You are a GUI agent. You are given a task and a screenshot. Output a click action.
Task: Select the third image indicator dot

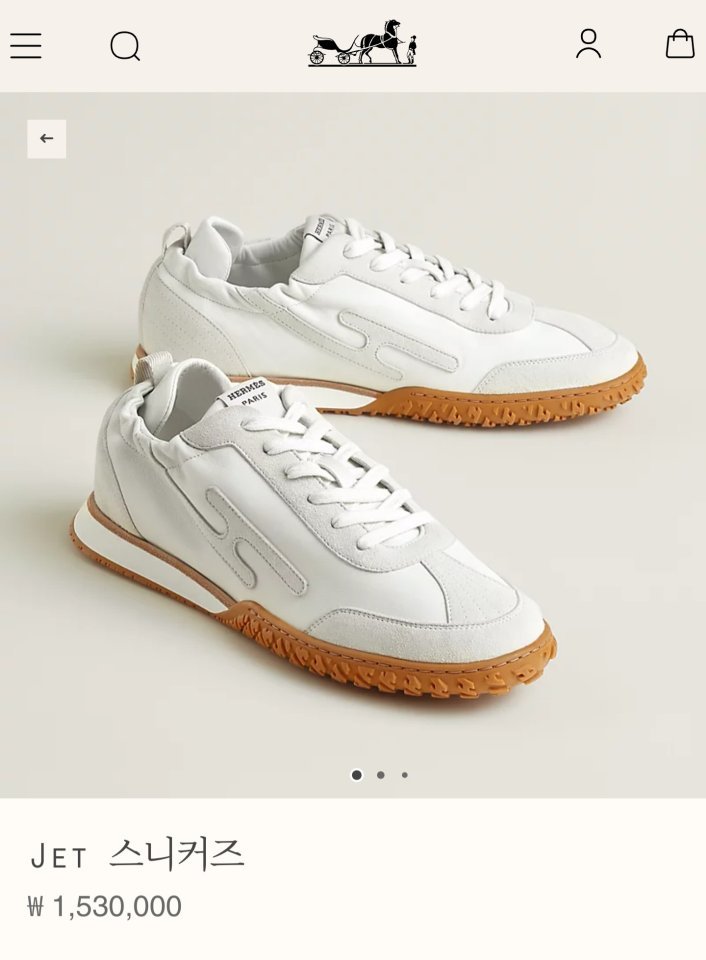click(405, 775)
